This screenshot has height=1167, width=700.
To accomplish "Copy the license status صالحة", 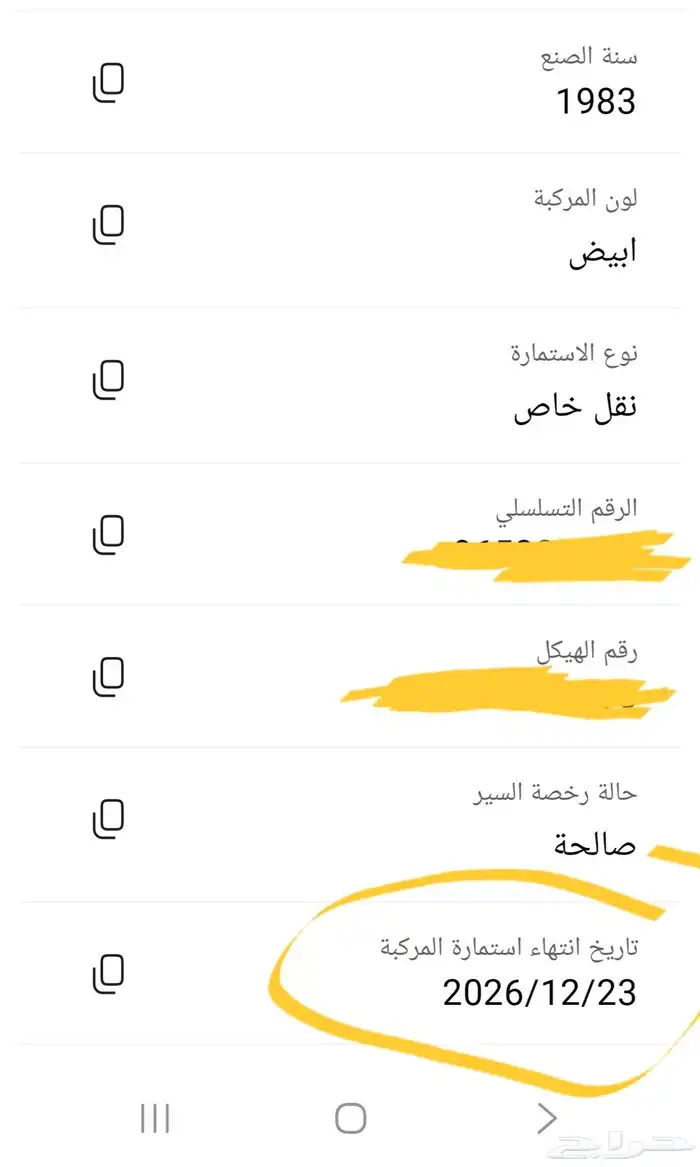I will tap(108, 819).
